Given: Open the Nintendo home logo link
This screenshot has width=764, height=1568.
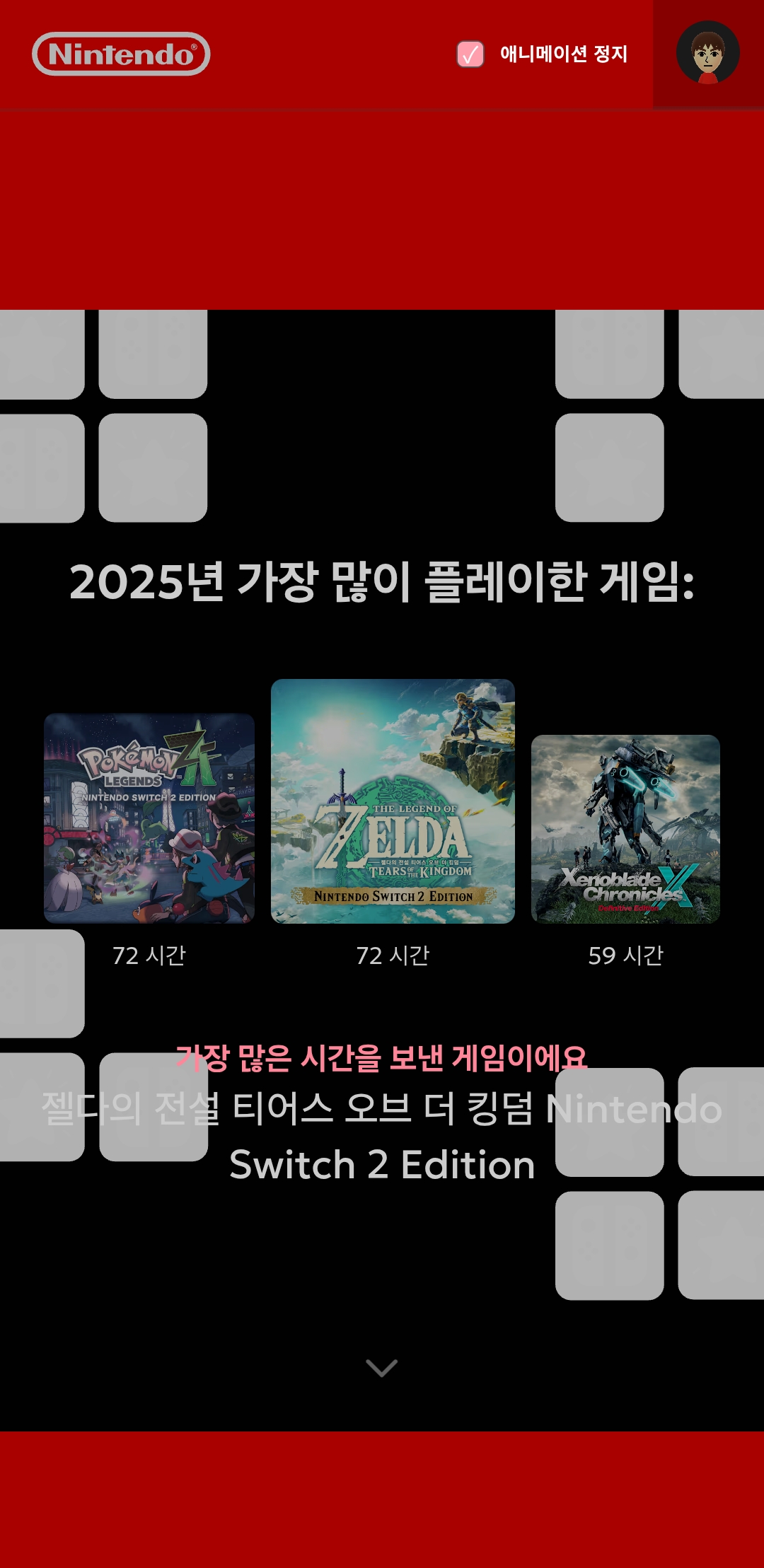Looking at the screenshot, I should 121,54.
